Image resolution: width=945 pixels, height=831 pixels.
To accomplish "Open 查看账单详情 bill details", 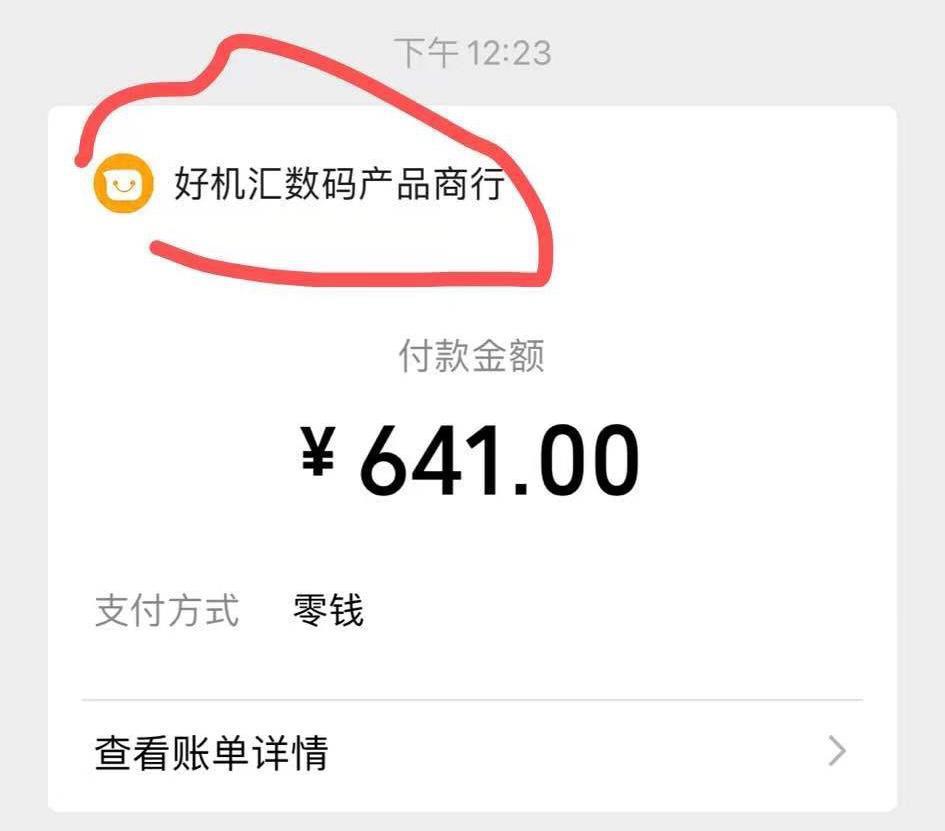I will pyautogui.click(x=470, y=753).
